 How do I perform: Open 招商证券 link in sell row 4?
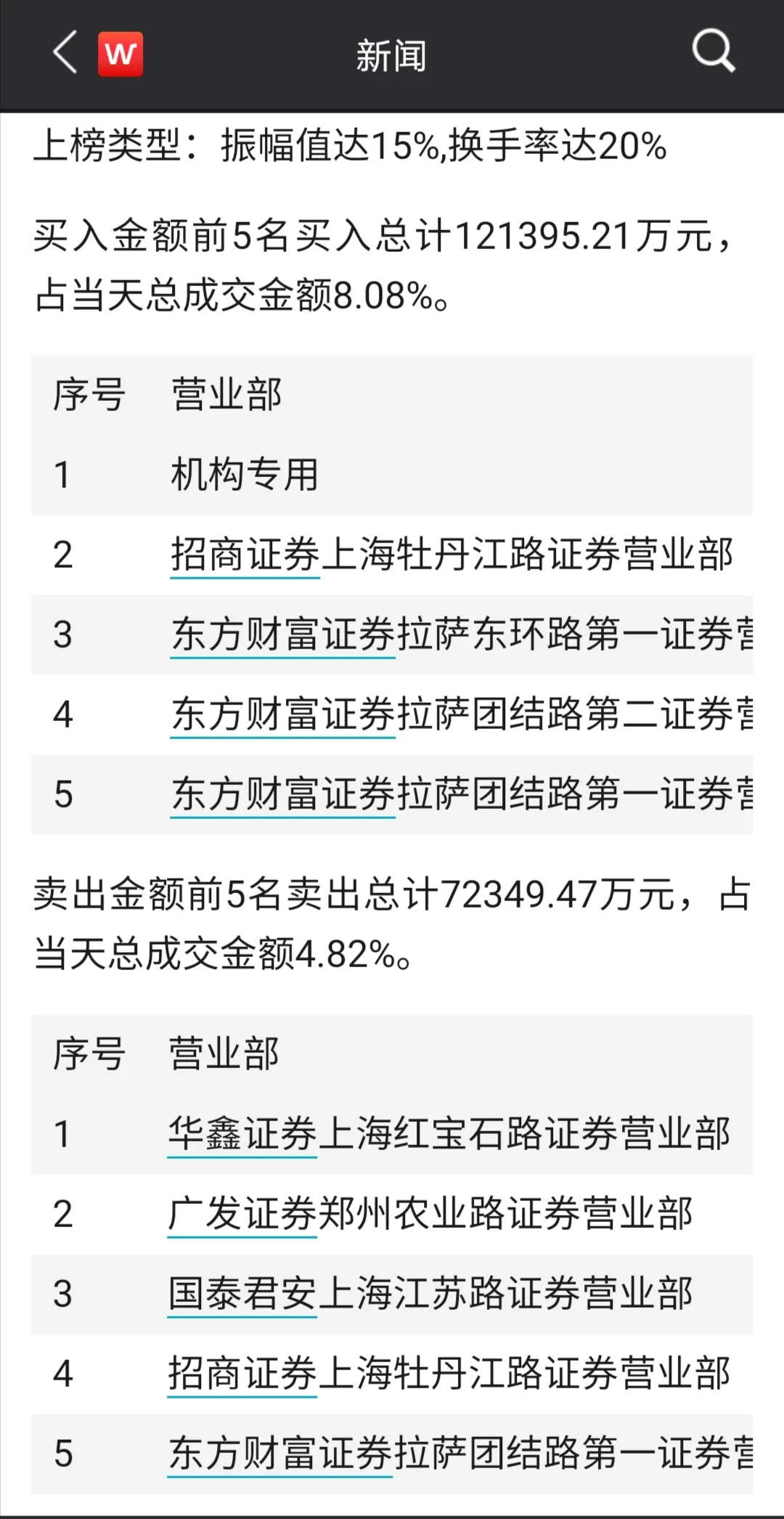(x=242, y=1375)
